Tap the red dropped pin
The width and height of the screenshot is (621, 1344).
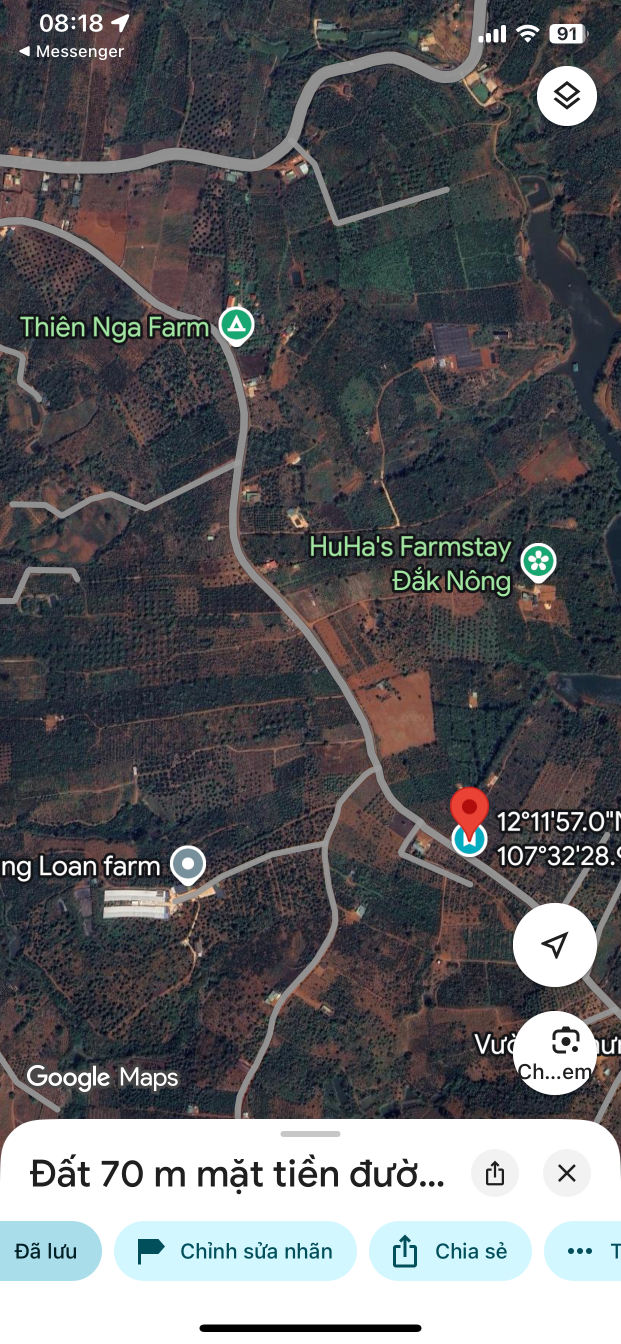[x=469, y=810]
